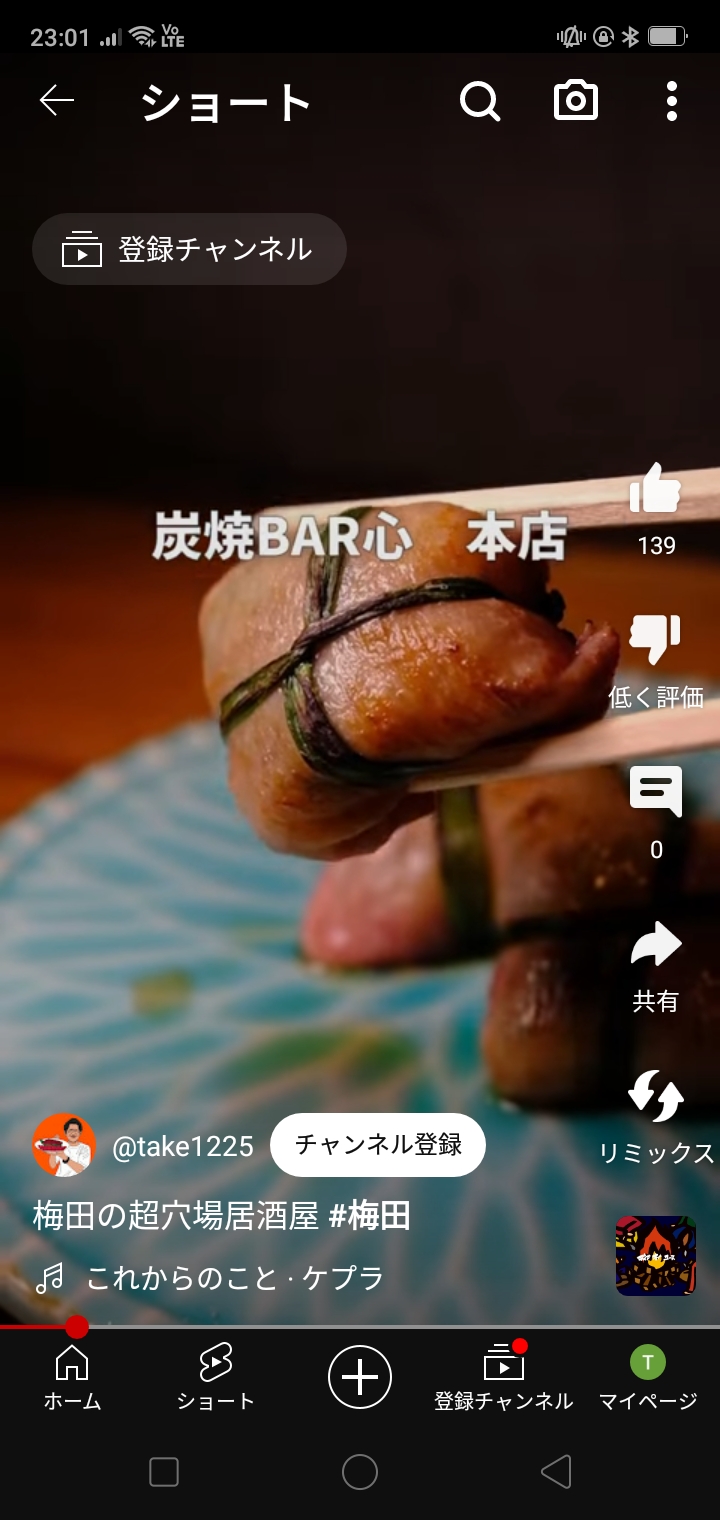The width and height of the screenshot is (720, 1520).
Task: Open the comments on this Short
Action: pyautogui.click(x=655, y=792)
